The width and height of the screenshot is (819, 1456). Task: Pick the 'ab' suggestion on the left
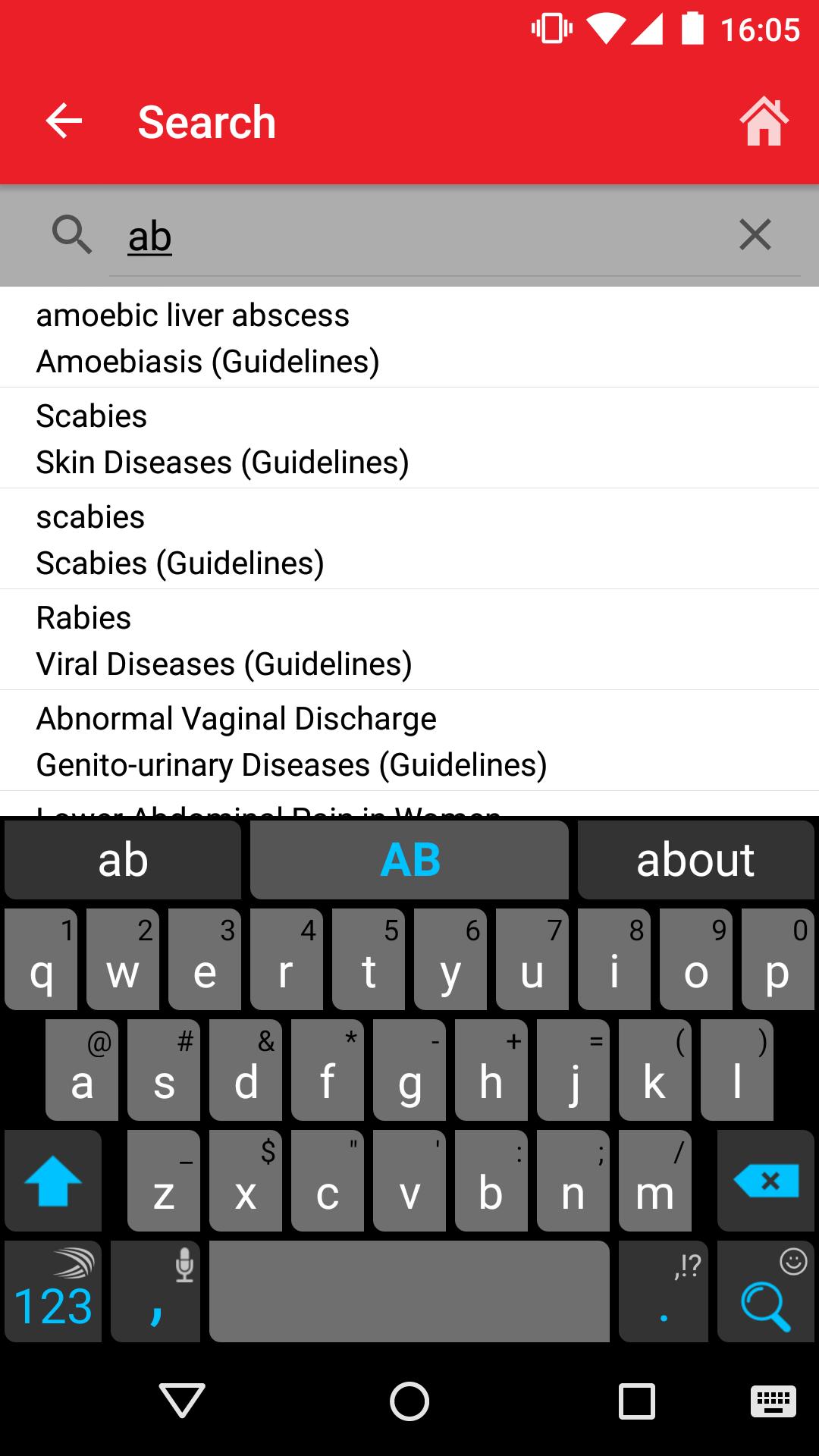tap(123, 860)
